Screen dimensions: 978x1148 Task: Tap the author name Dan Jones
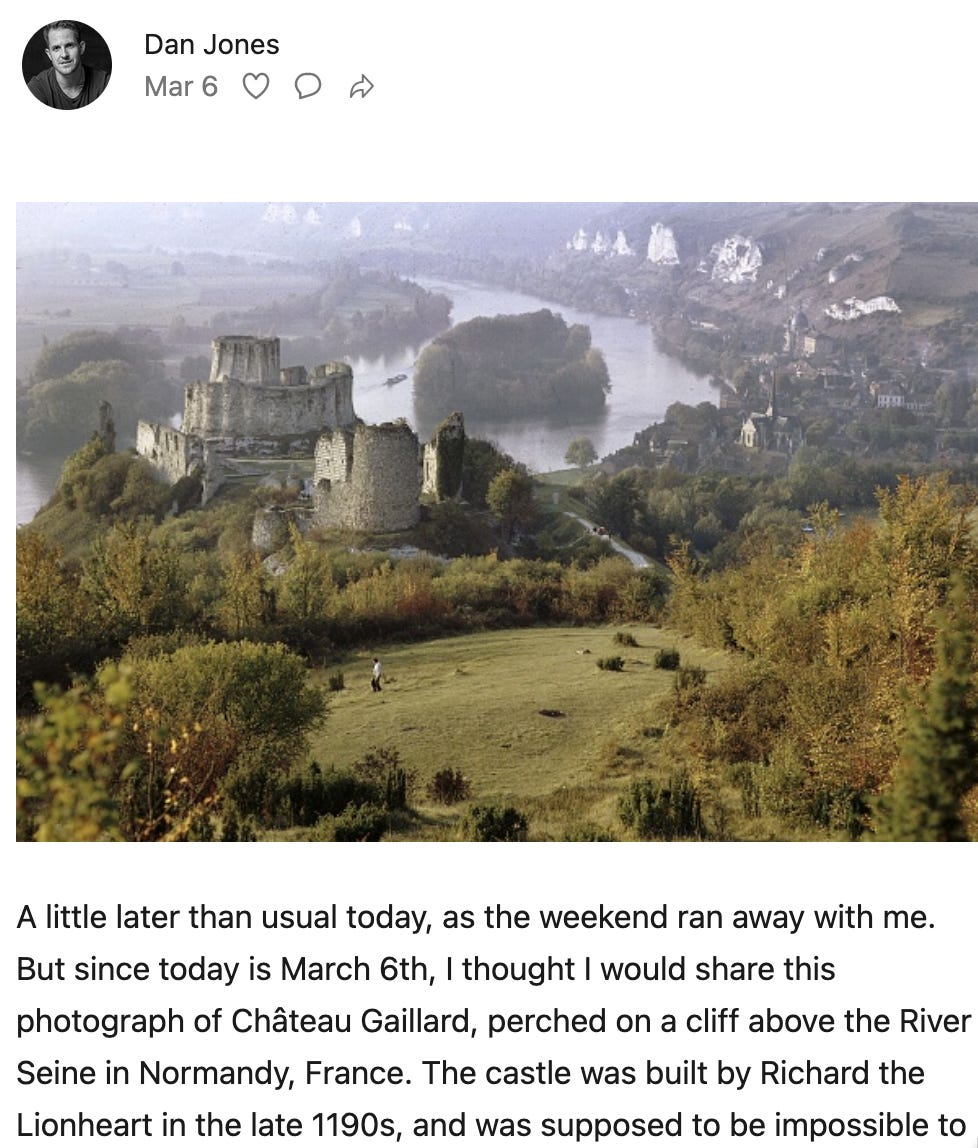[211, 44]
